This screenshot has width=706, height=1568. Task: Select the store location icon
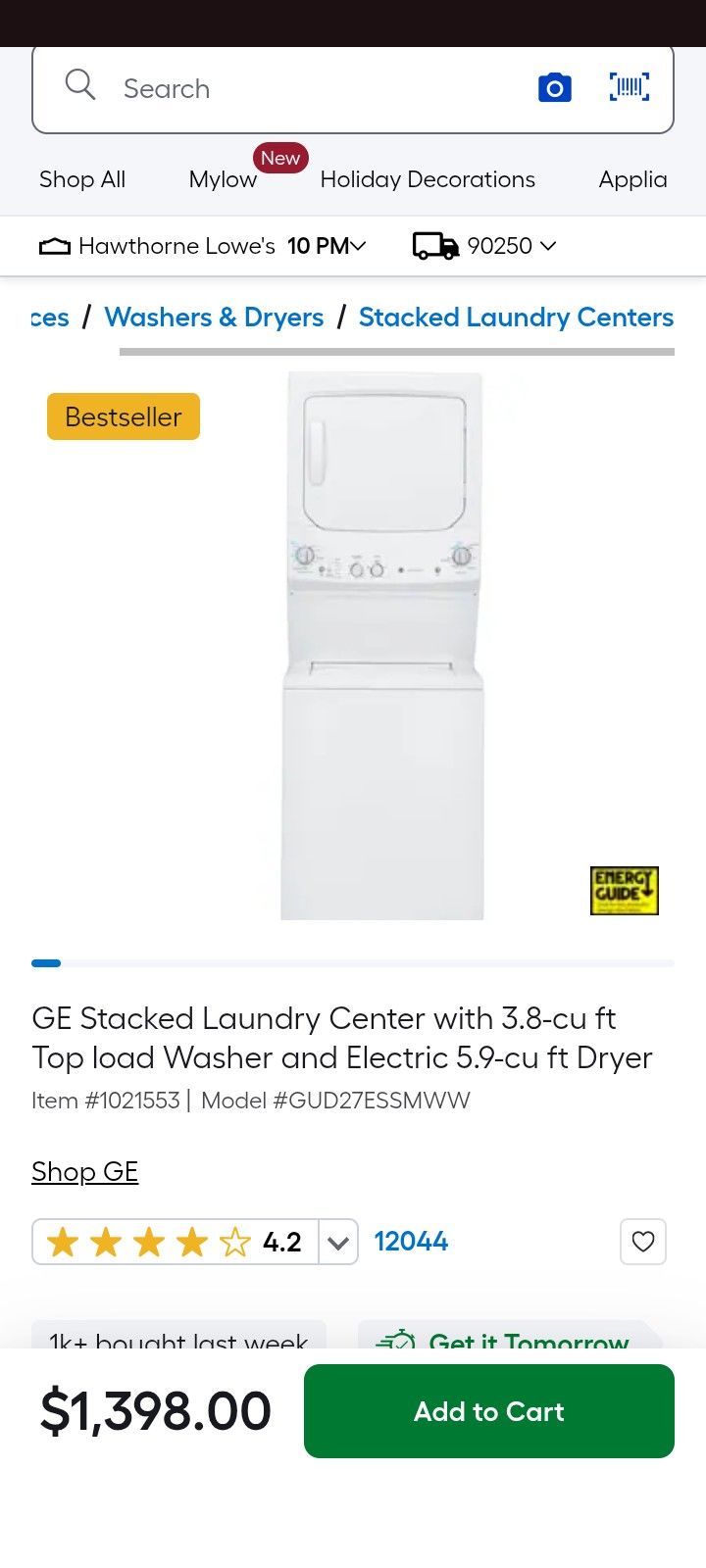(54, 245)
